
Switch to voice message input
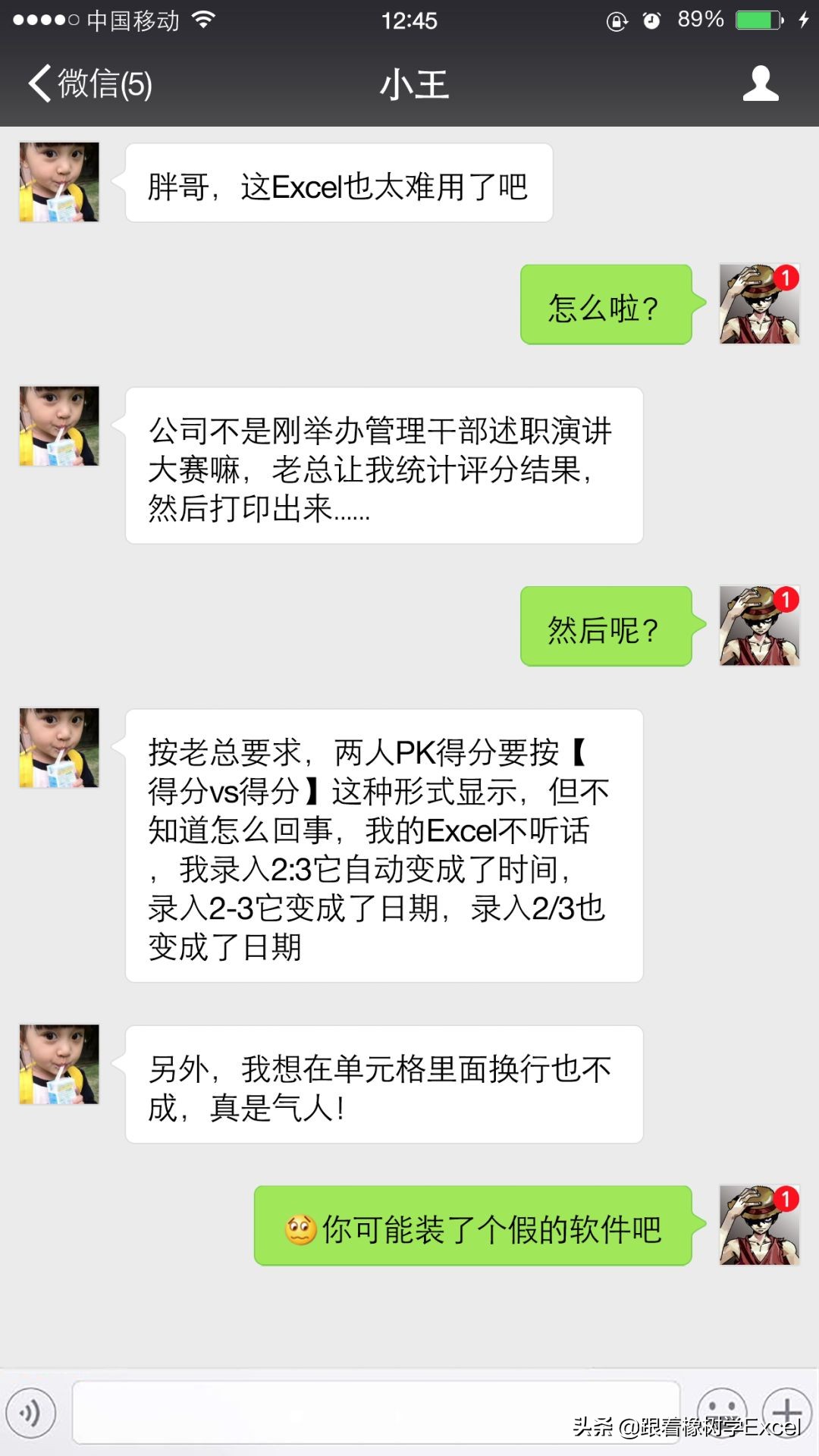[31, 1413]
